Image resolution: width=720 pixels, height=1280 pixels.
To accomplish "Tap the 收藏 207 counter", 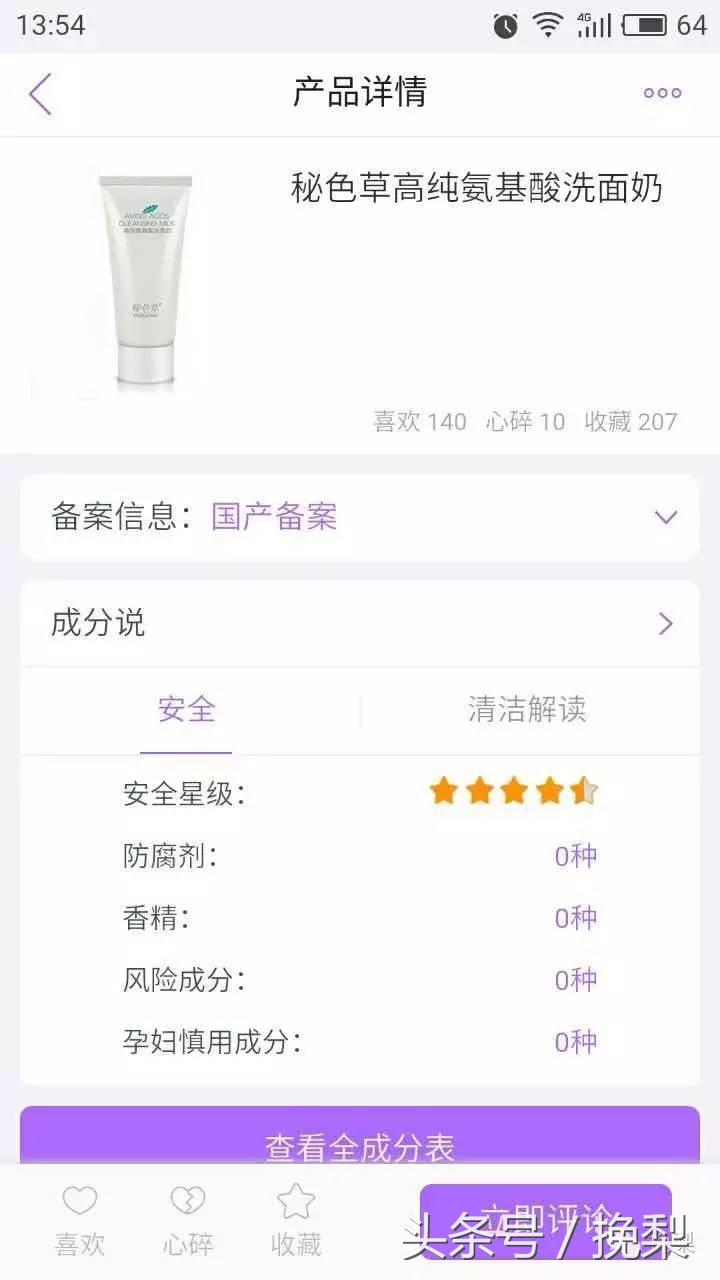I will tap(631, 421).
